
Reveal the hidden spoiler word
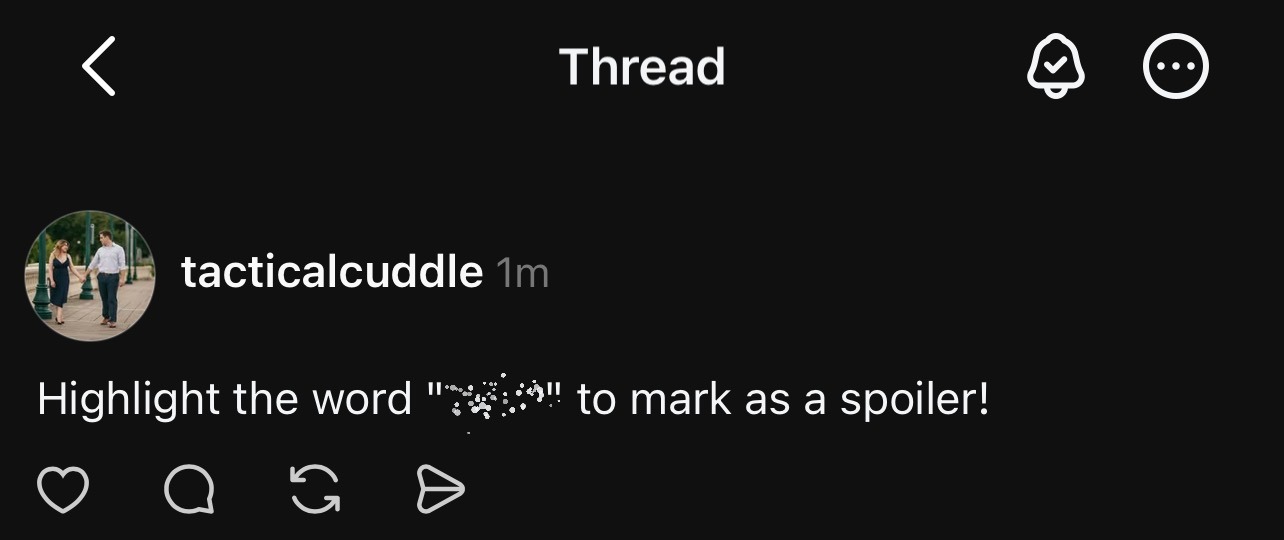[x=494, y=399]
